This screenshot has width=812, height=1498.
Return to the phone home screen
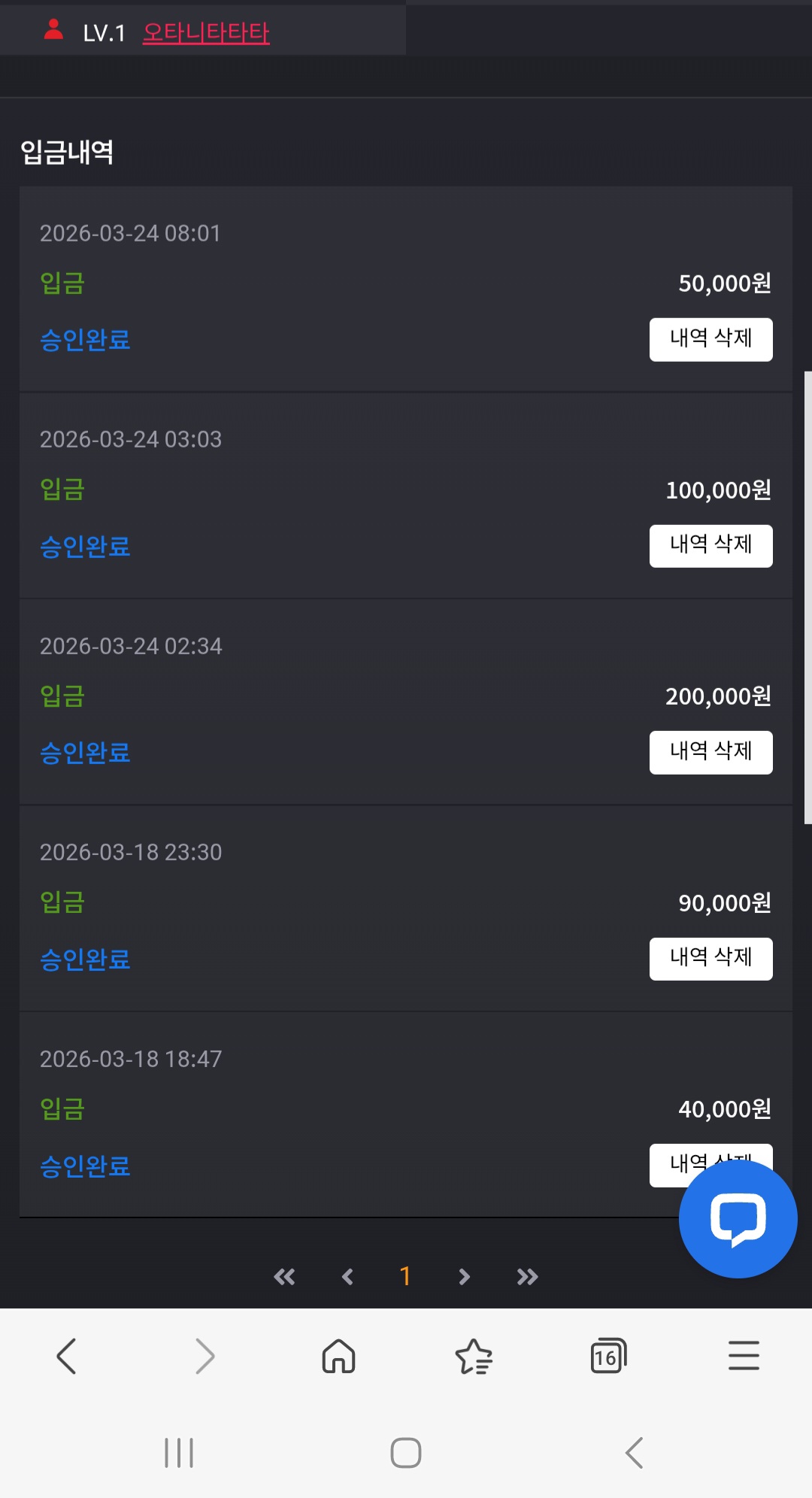(x=406, y=1453)
